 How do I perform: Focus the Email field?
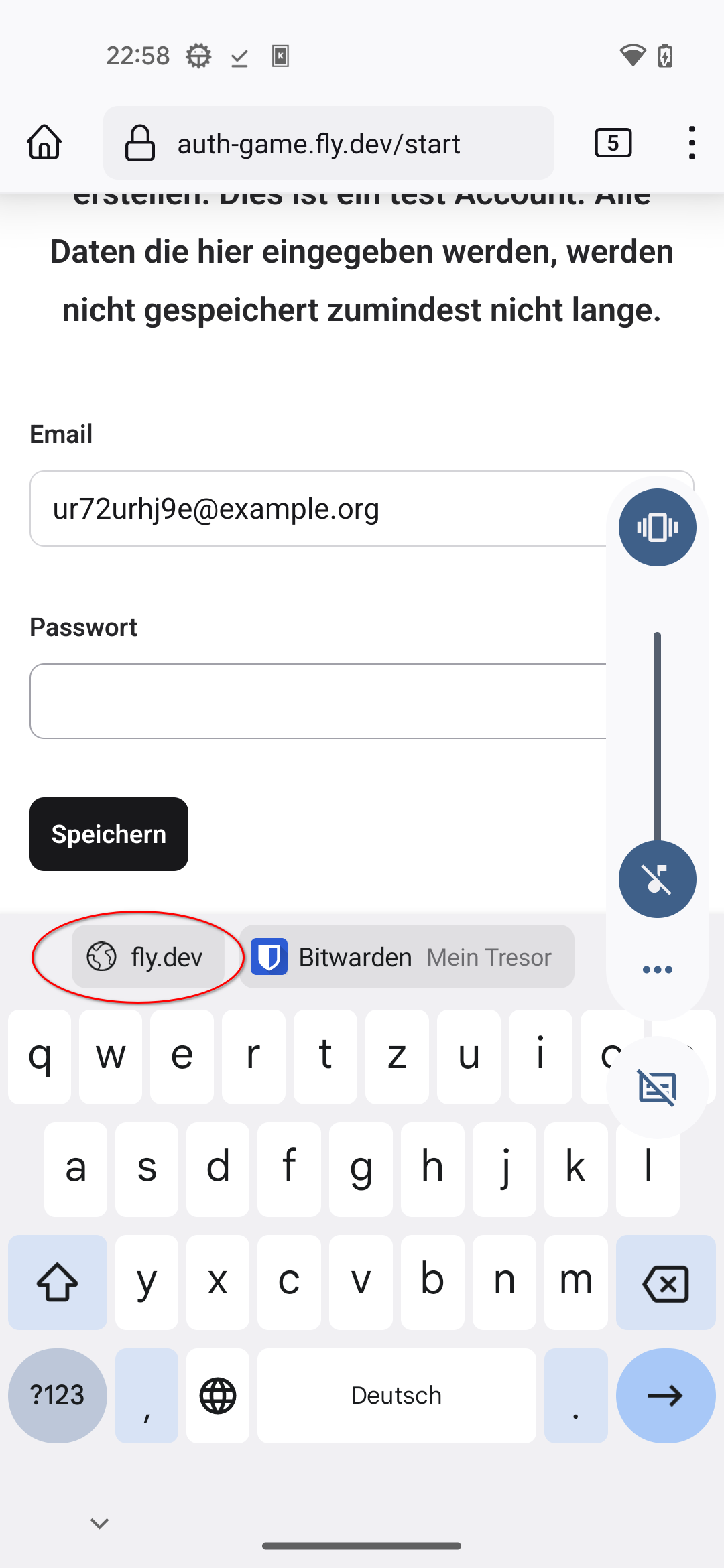pos(318,509)
